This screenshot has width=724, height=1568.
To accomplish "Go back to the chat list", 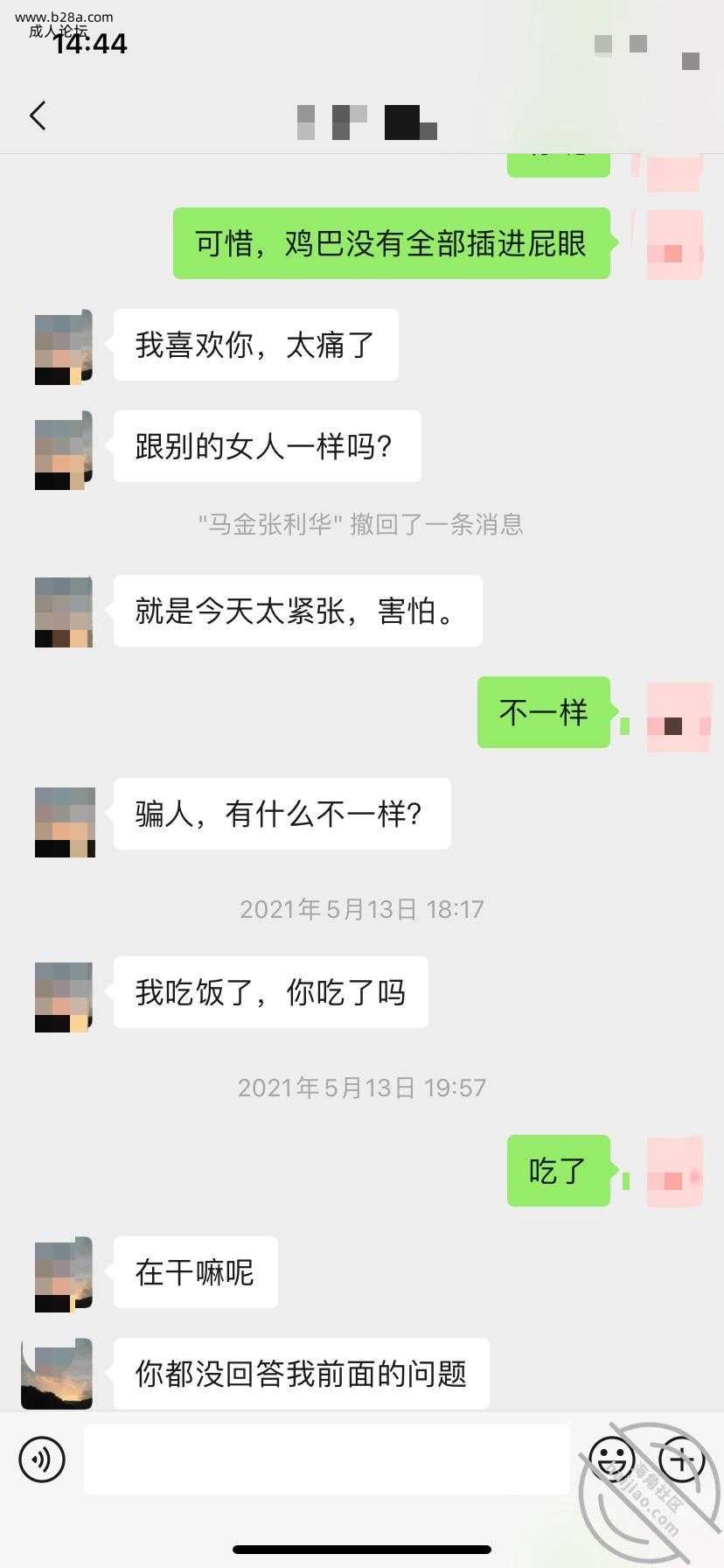I will 38,115.
